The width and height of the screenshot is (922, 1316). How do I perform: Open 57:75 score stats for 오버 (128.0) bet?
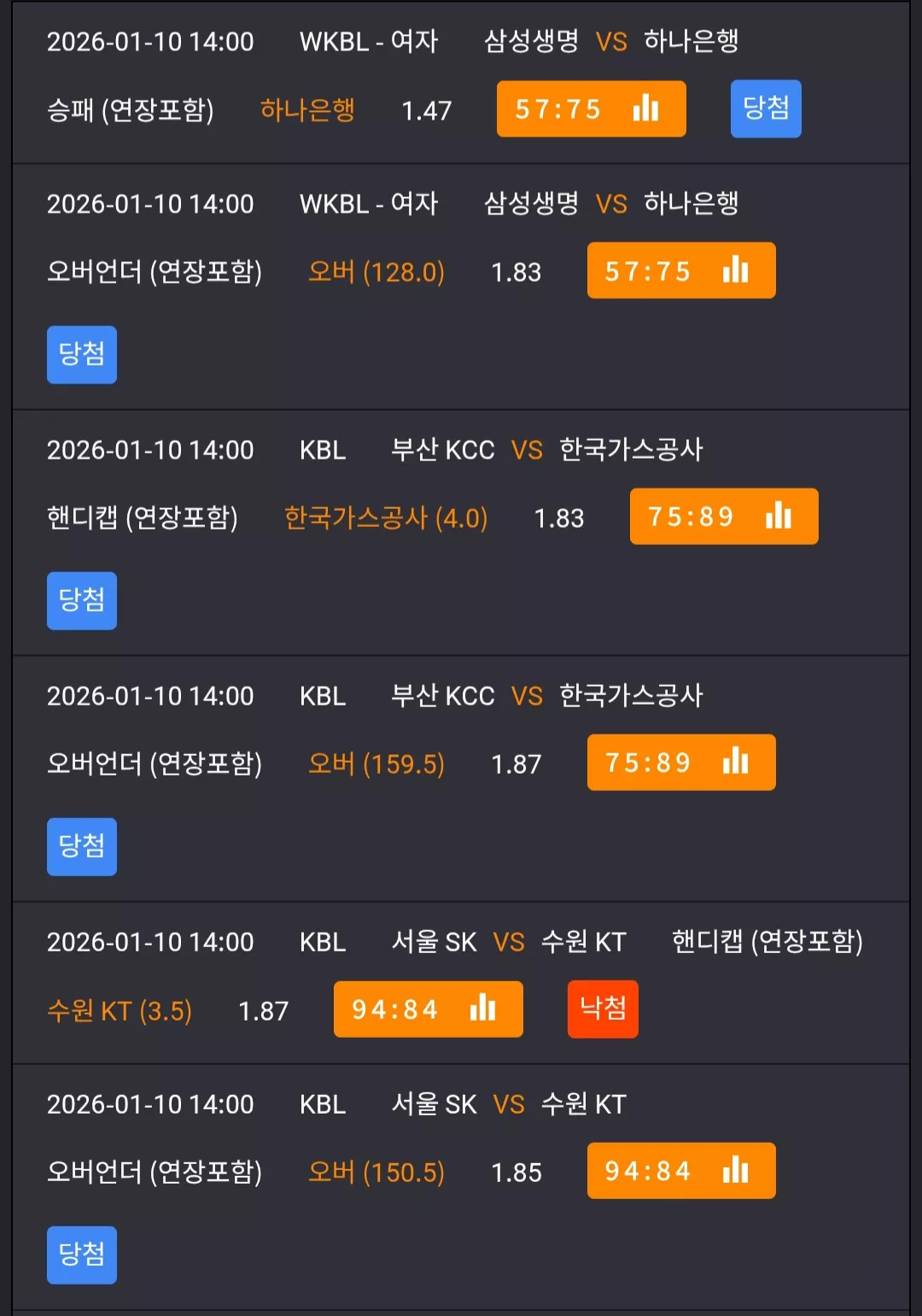(x=681, y=271)
